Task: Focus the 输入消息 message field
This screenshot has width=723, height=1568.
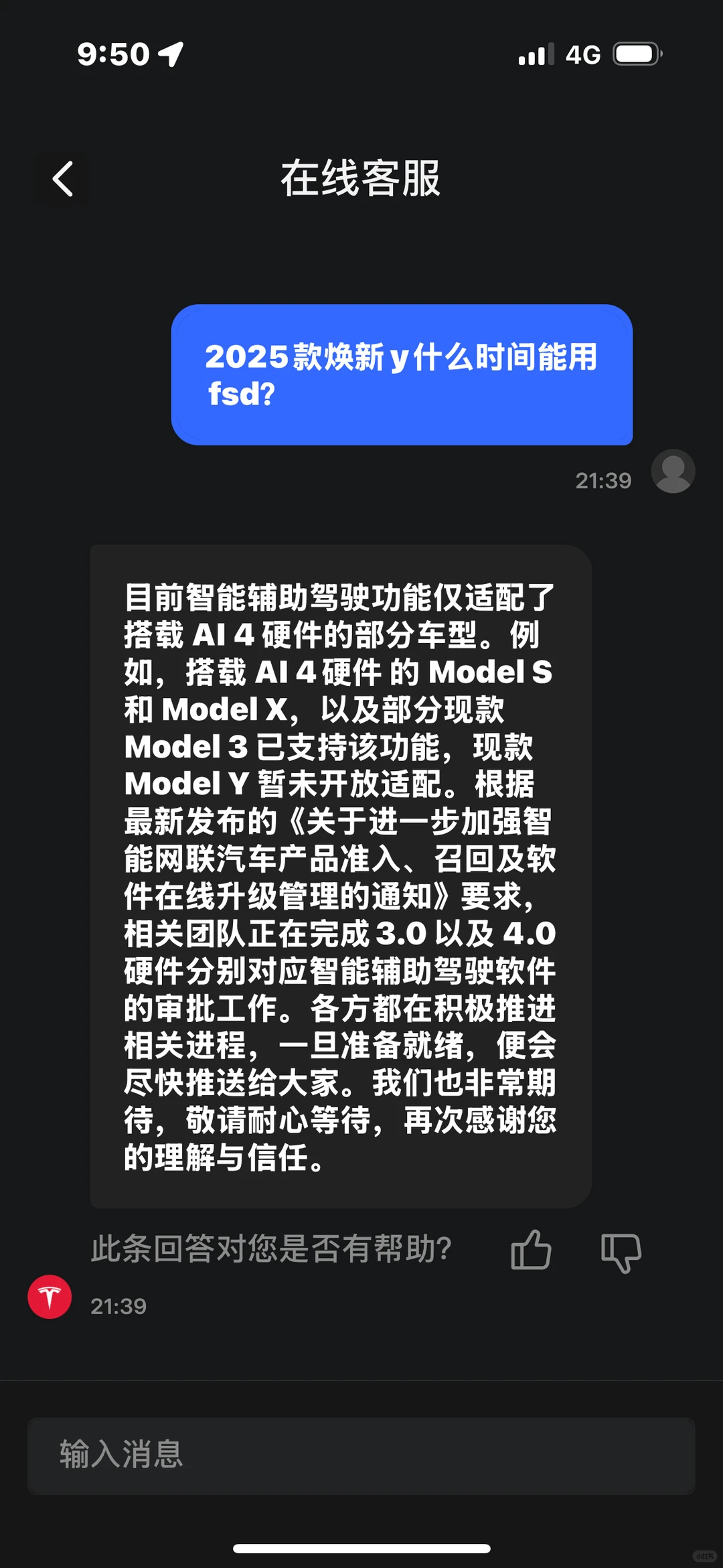Action: (x=361, y=1455)
